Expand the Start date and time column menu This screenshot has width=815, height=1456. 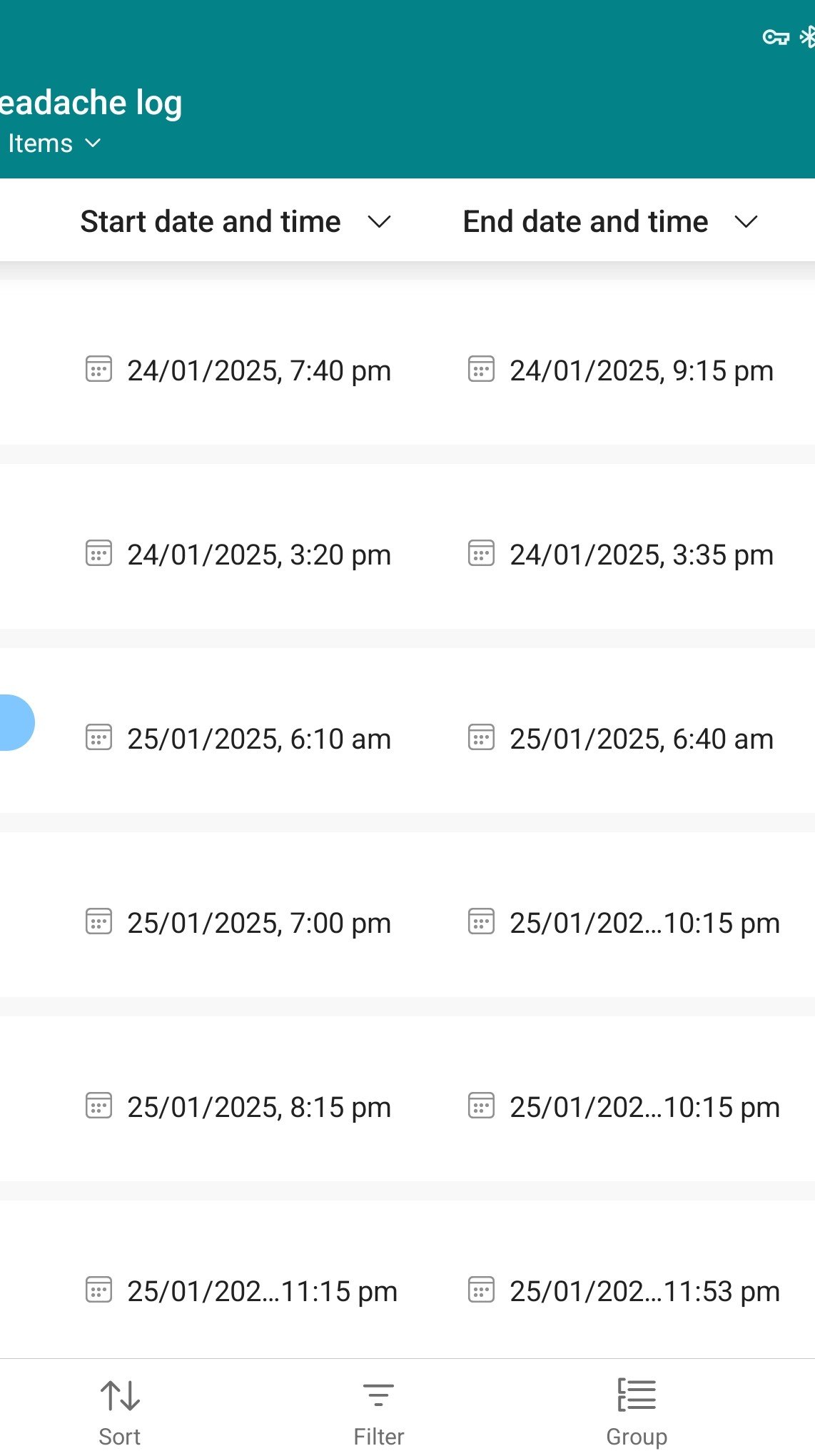pyautogui.click(x=380, y=222)
